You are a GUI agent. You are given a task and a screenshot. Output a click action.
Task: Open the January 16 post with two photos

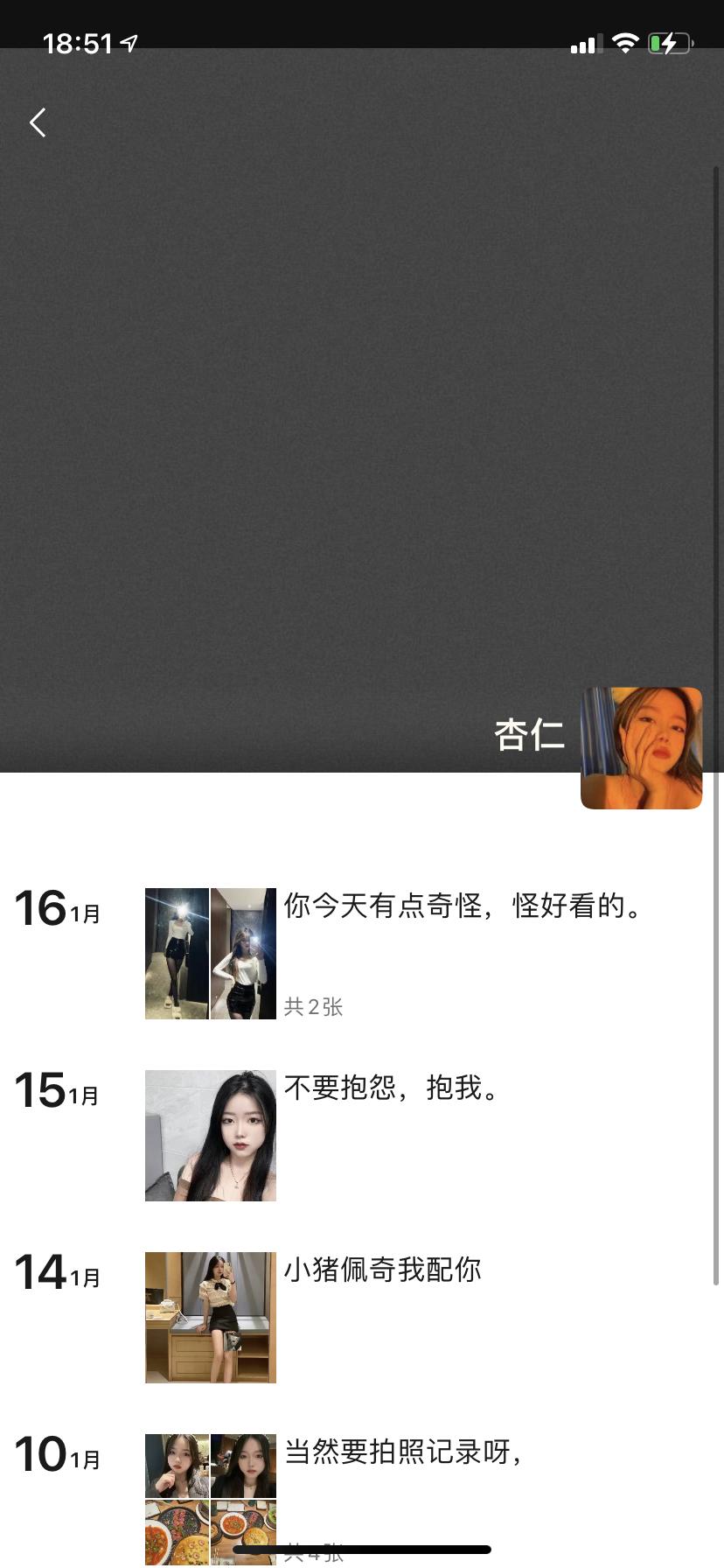[211, 954]
